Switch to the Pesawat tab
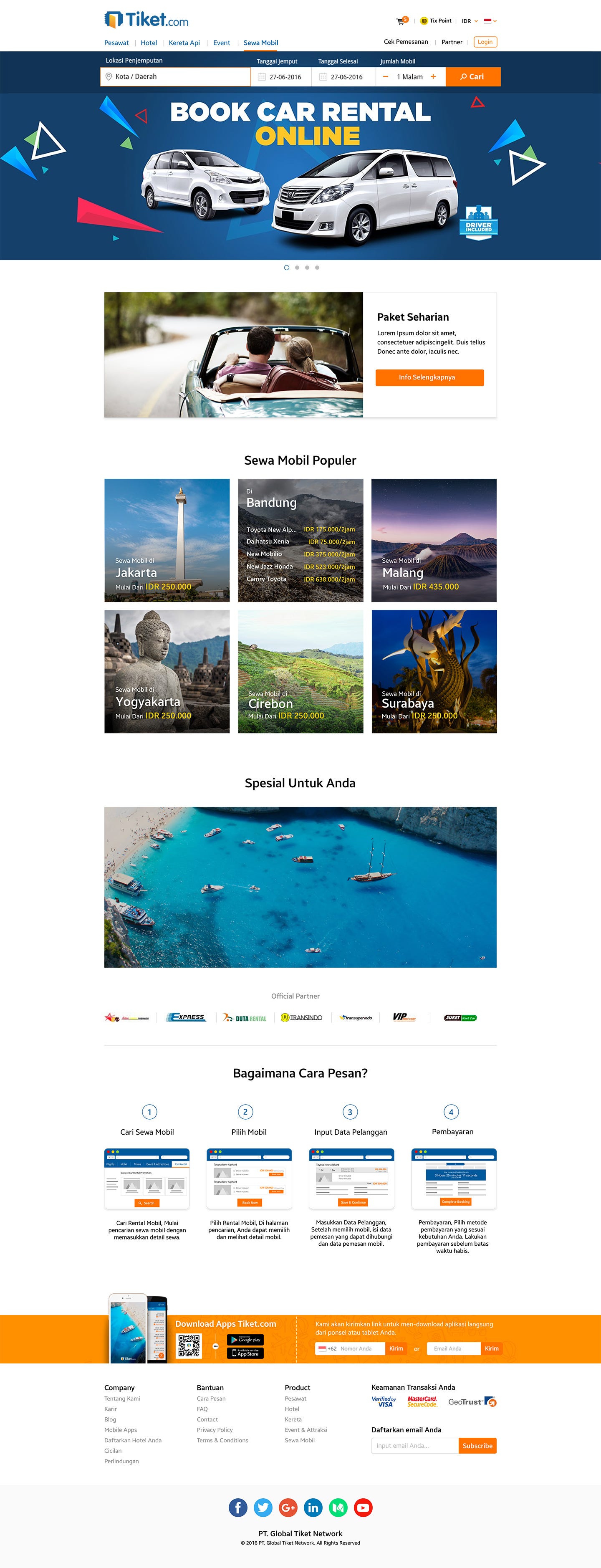601x1568 pixels. (116, 43)
